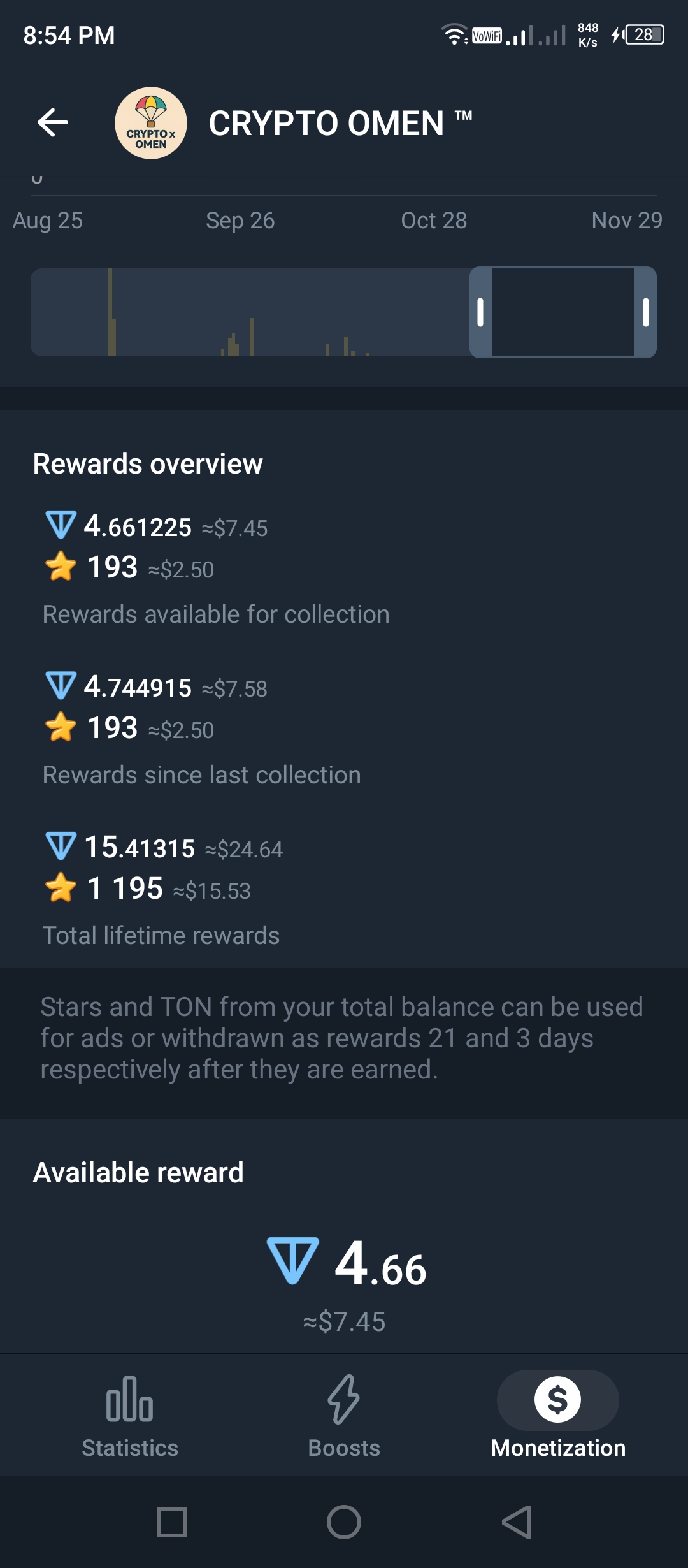The image size is (688, 1568).
Task: Tap the chart range selector's right handle
Action: pos(645,312)
